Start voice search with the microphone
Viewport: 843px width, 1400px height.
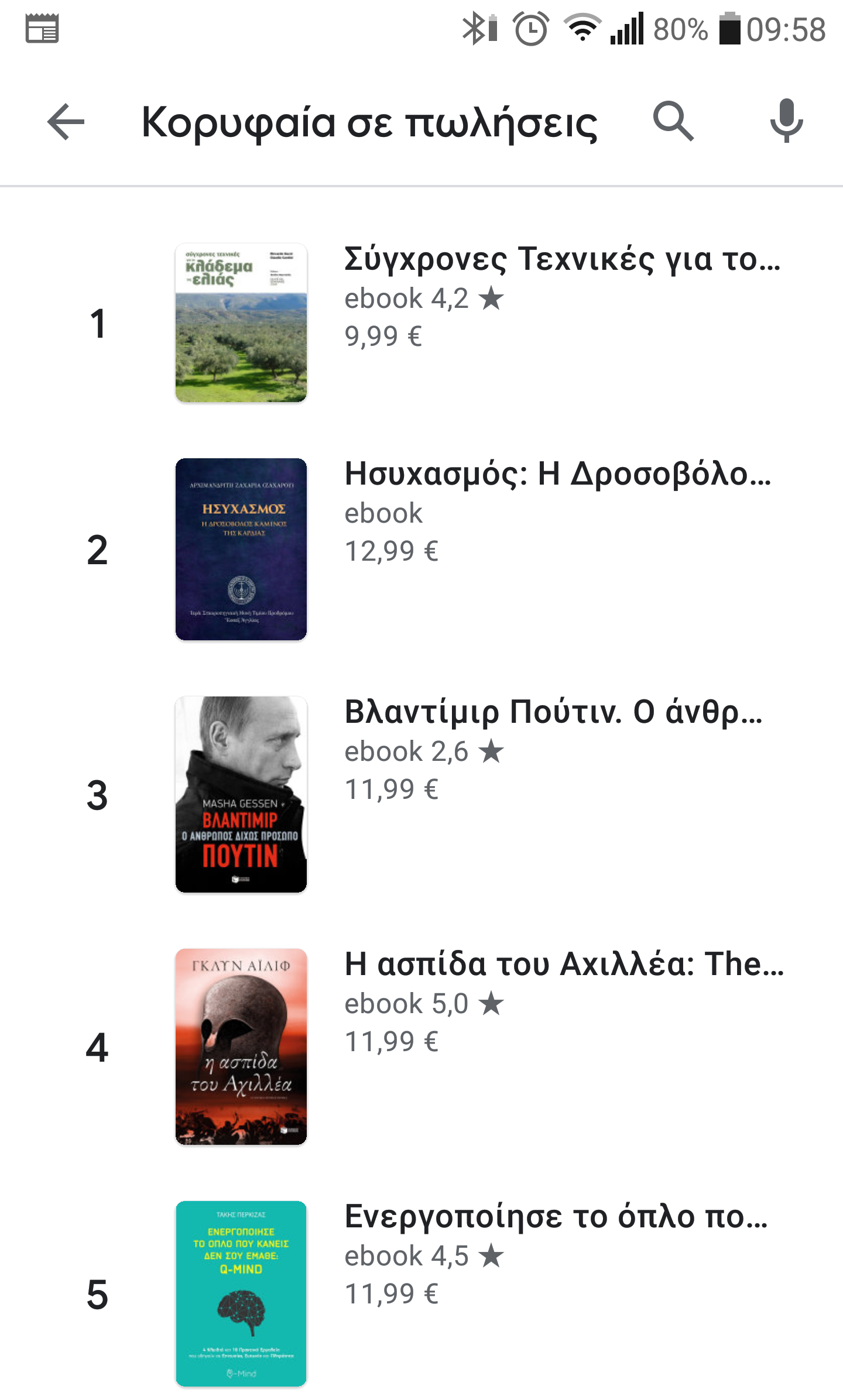coord(786,121)
